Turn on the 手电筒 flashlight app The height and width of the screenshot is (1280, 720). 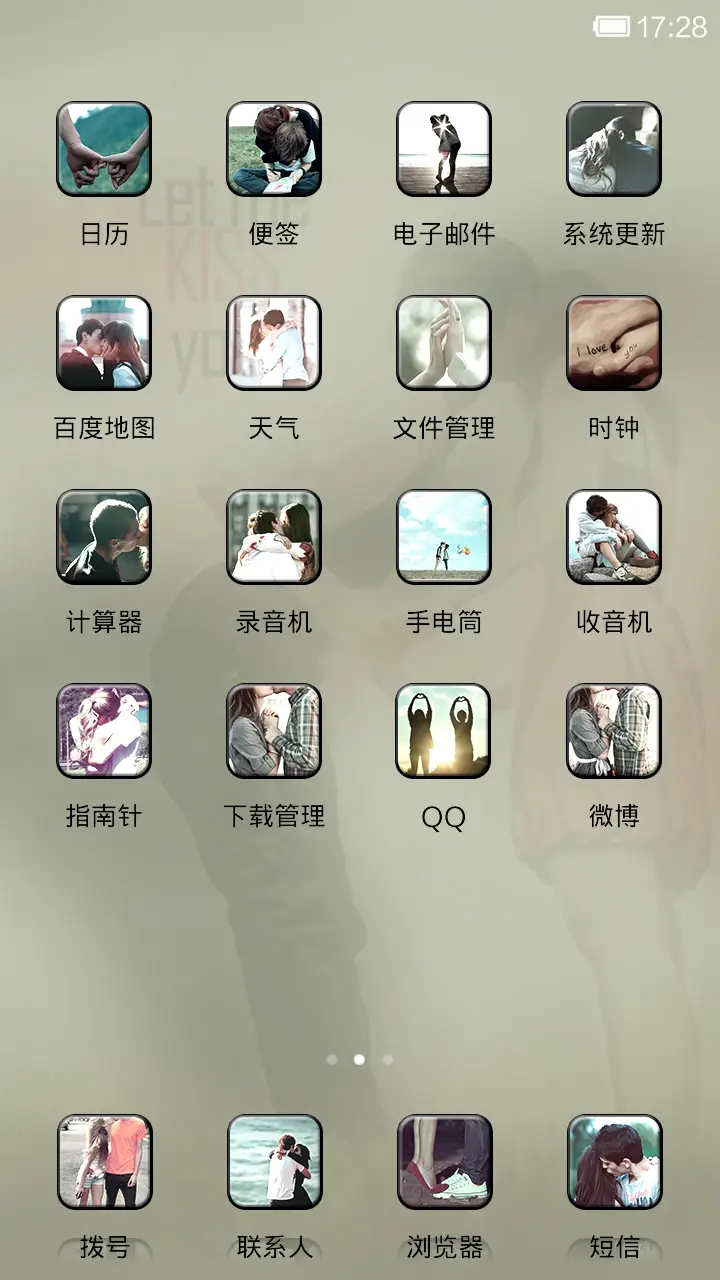(443, 537)
